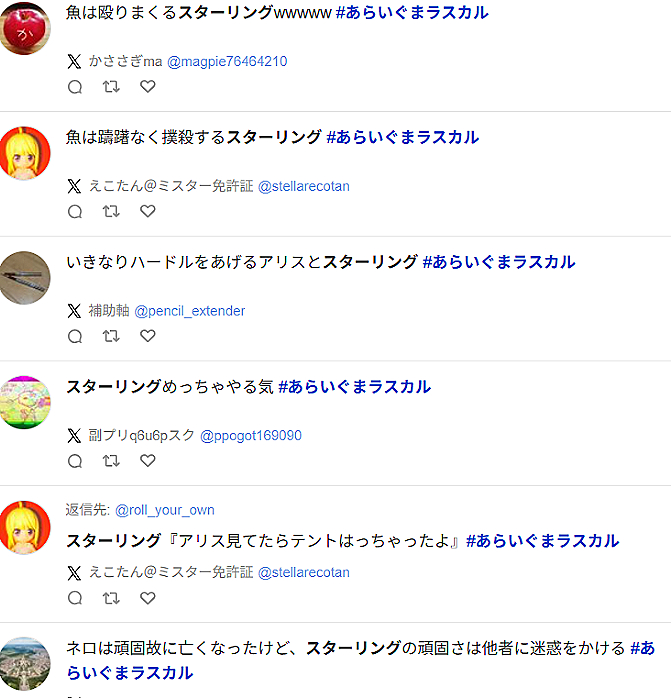
Task: Reply to the post by 副プリq6u6pスク
Action: pos(75,461)
